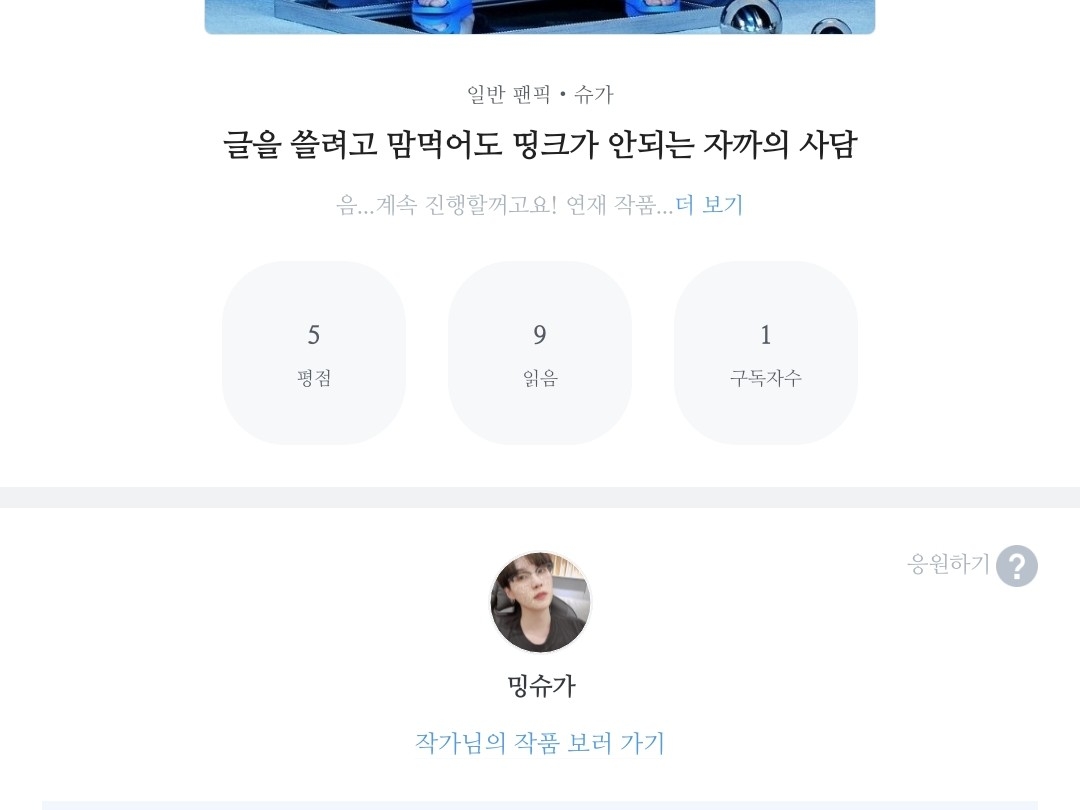The height and width of the screenshot is (810, 1080).
Task: Tap 작가님의 작품 보러 가기 link
Action: pos(540,743)
